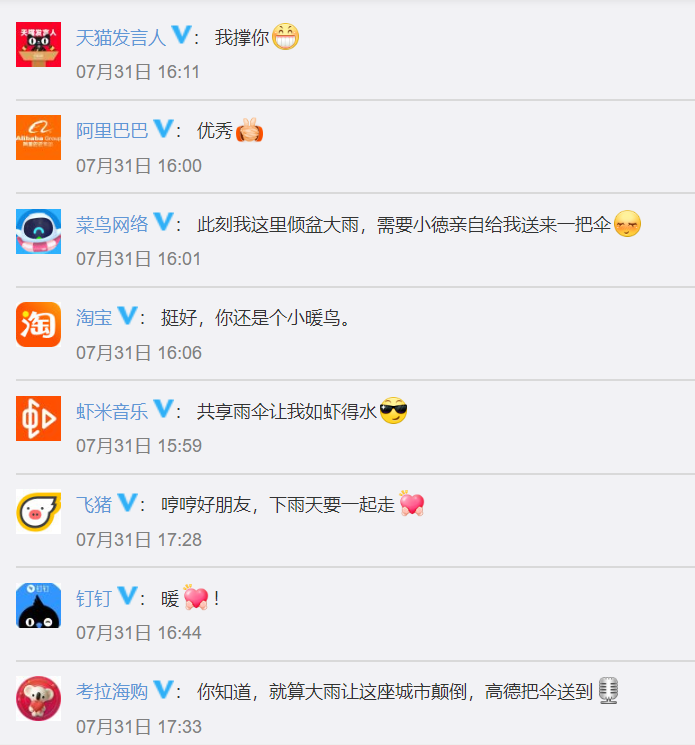View 菜鸟网络's profile from its username

pos(112,224)
